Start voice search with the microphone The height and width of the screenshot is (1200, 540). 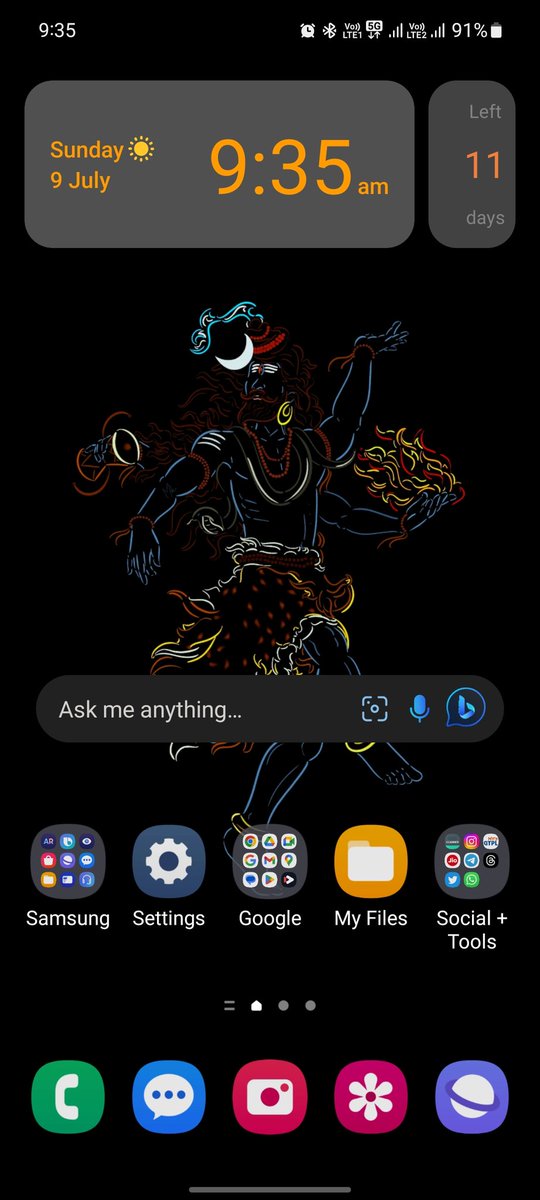[x=420, y=710]
